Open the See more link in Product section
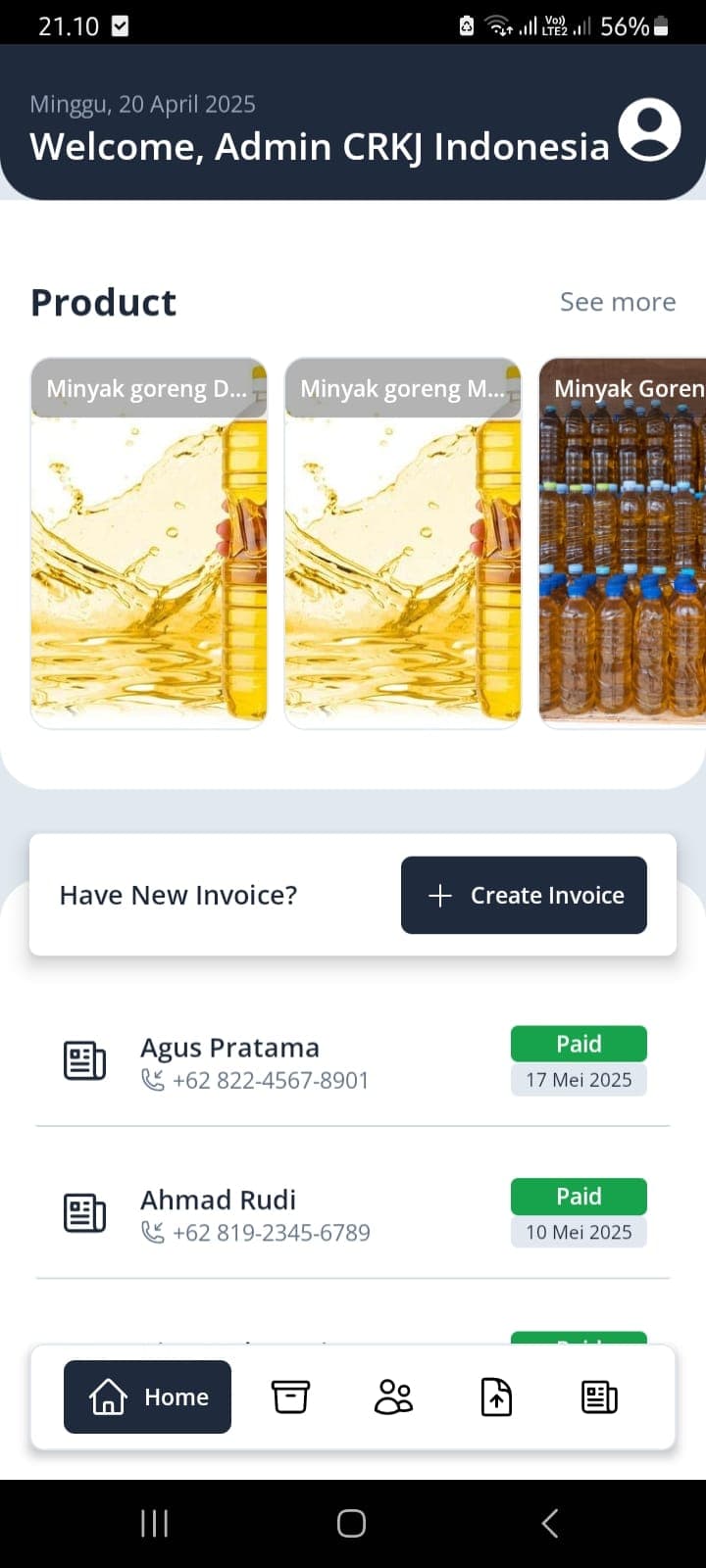Screen dimensions: 706x1568 pyautogui.click(x=618, y=302)
